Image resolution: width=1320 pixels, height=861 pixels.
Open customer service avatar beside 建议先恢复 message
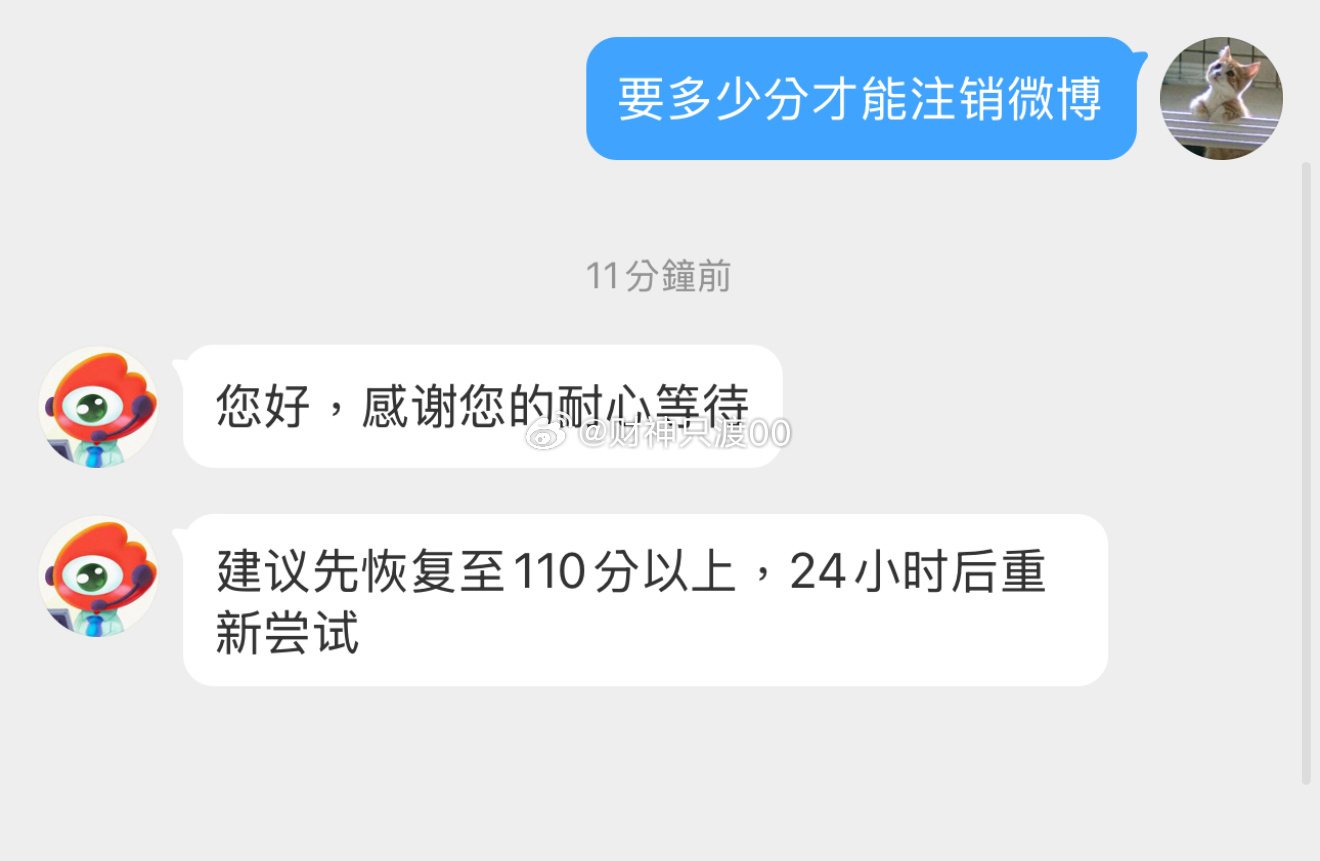point(98,576)
